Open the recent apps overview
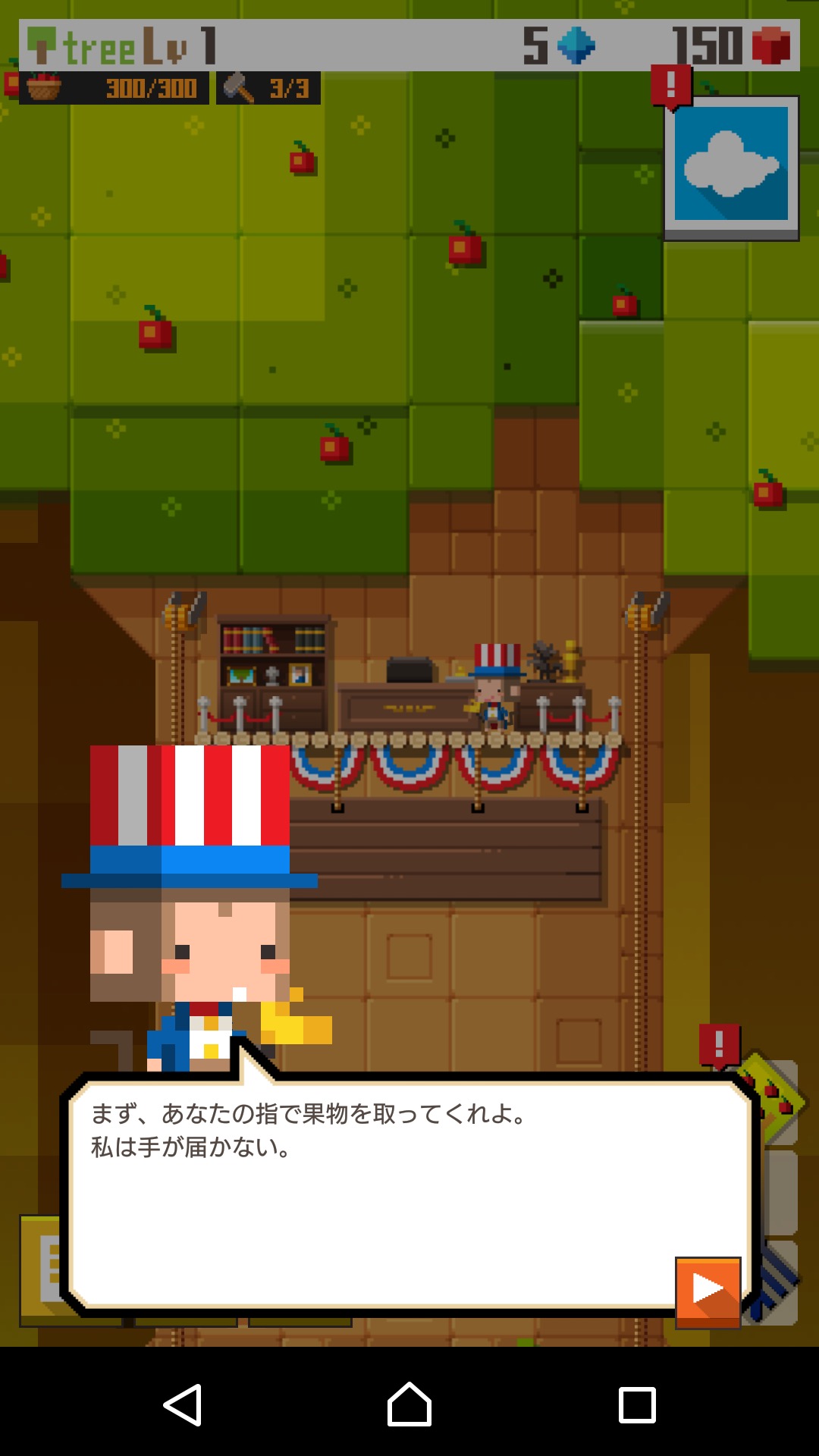 [x=637, y=1404]
